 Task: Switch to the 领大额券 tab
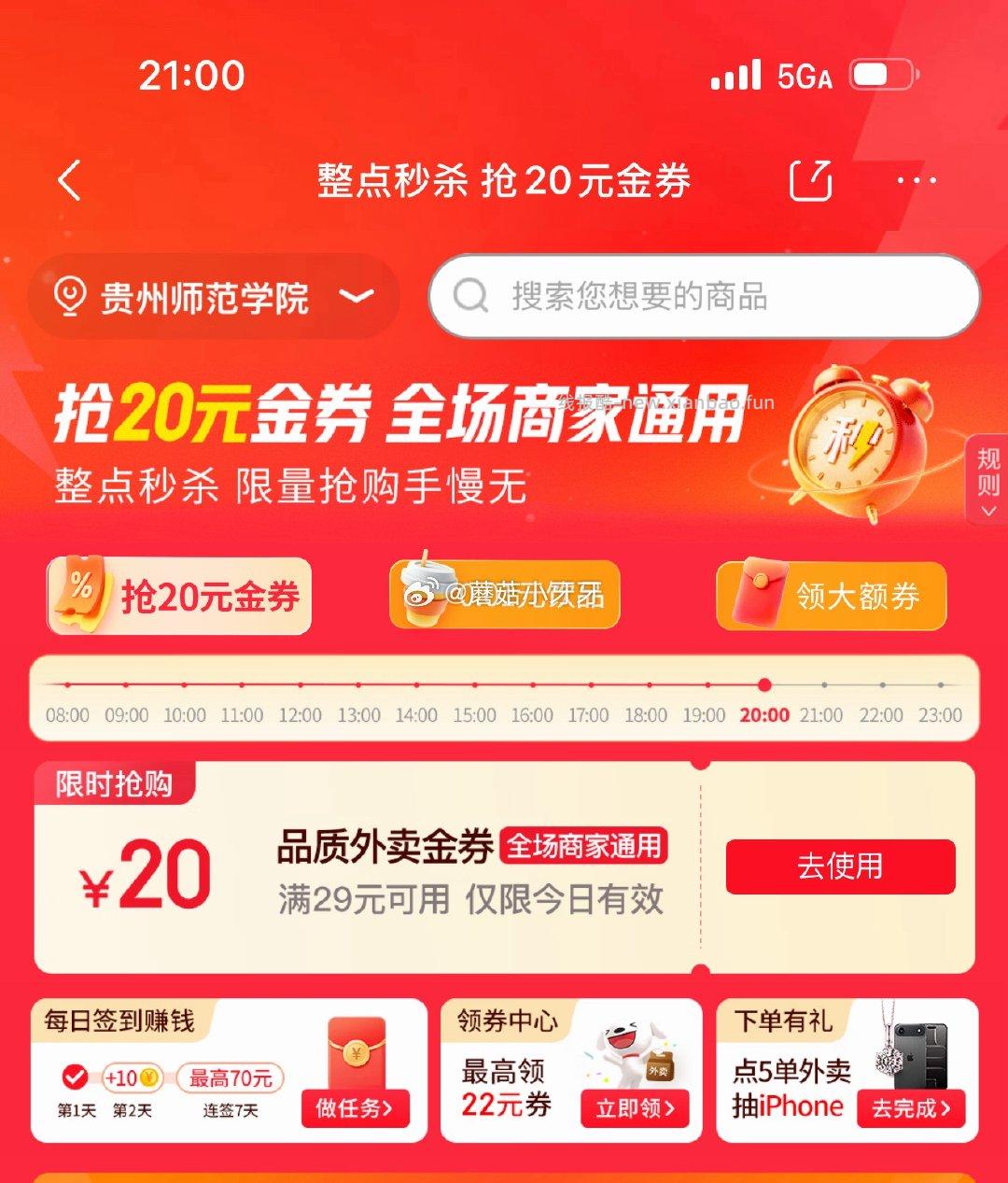[x=830, y=595]
